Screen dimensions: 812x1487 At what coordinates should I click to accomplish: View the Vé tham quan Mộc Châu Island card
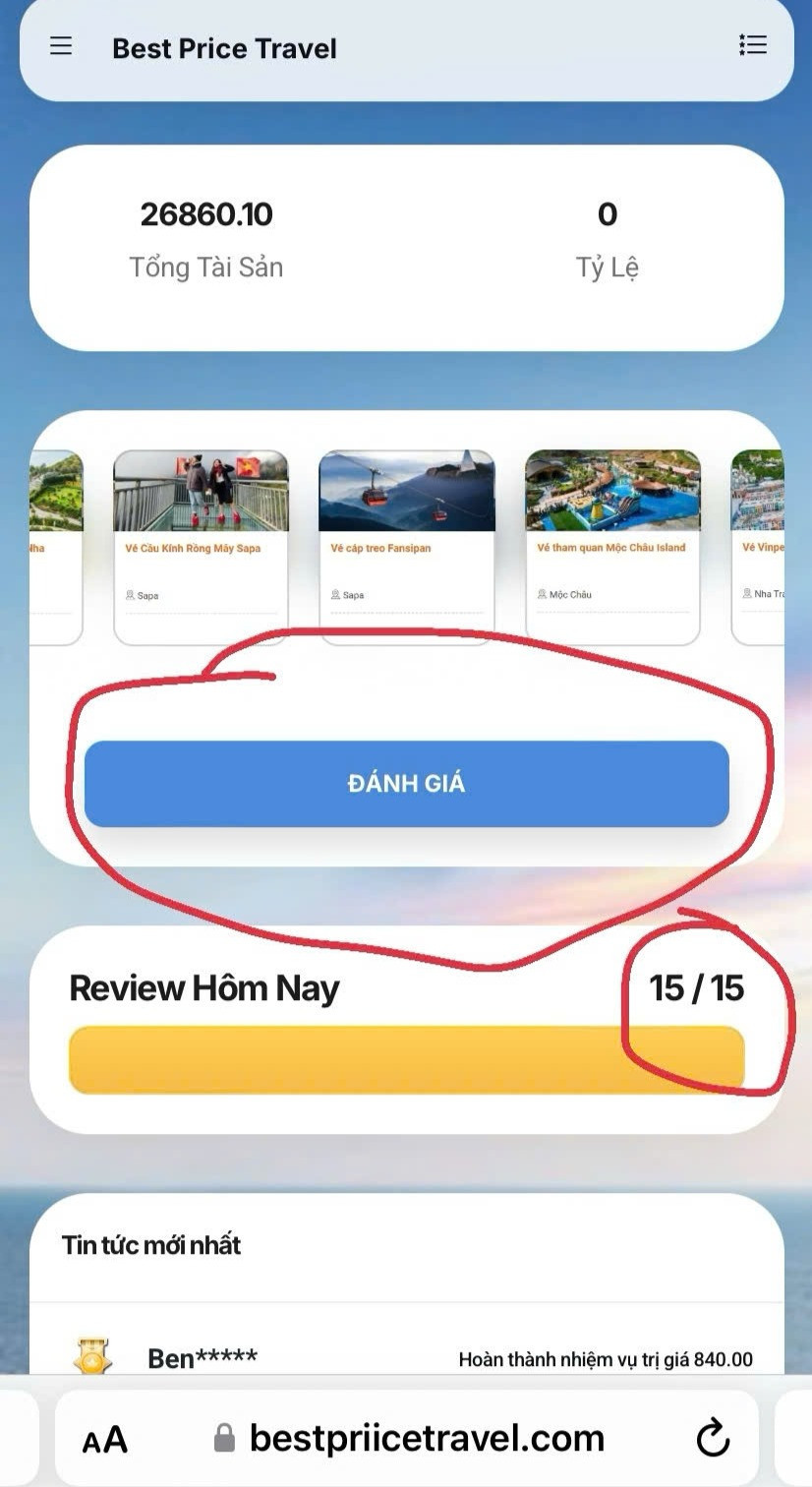[611, 547]
